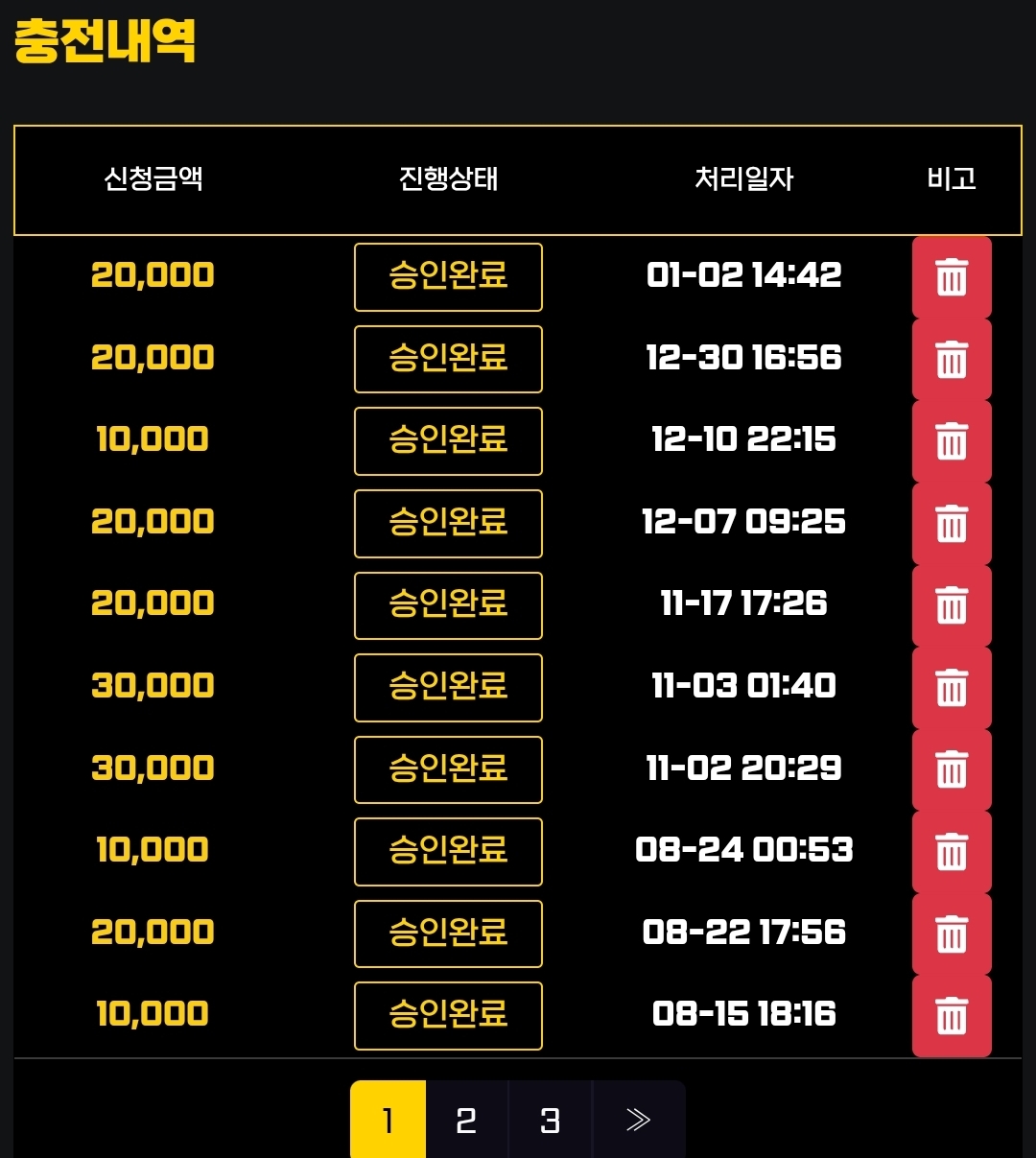This screenshot has width=1036, height=1158.
Task: Delete the 11-02 20:29 charge record
Action: pos(952,769)
